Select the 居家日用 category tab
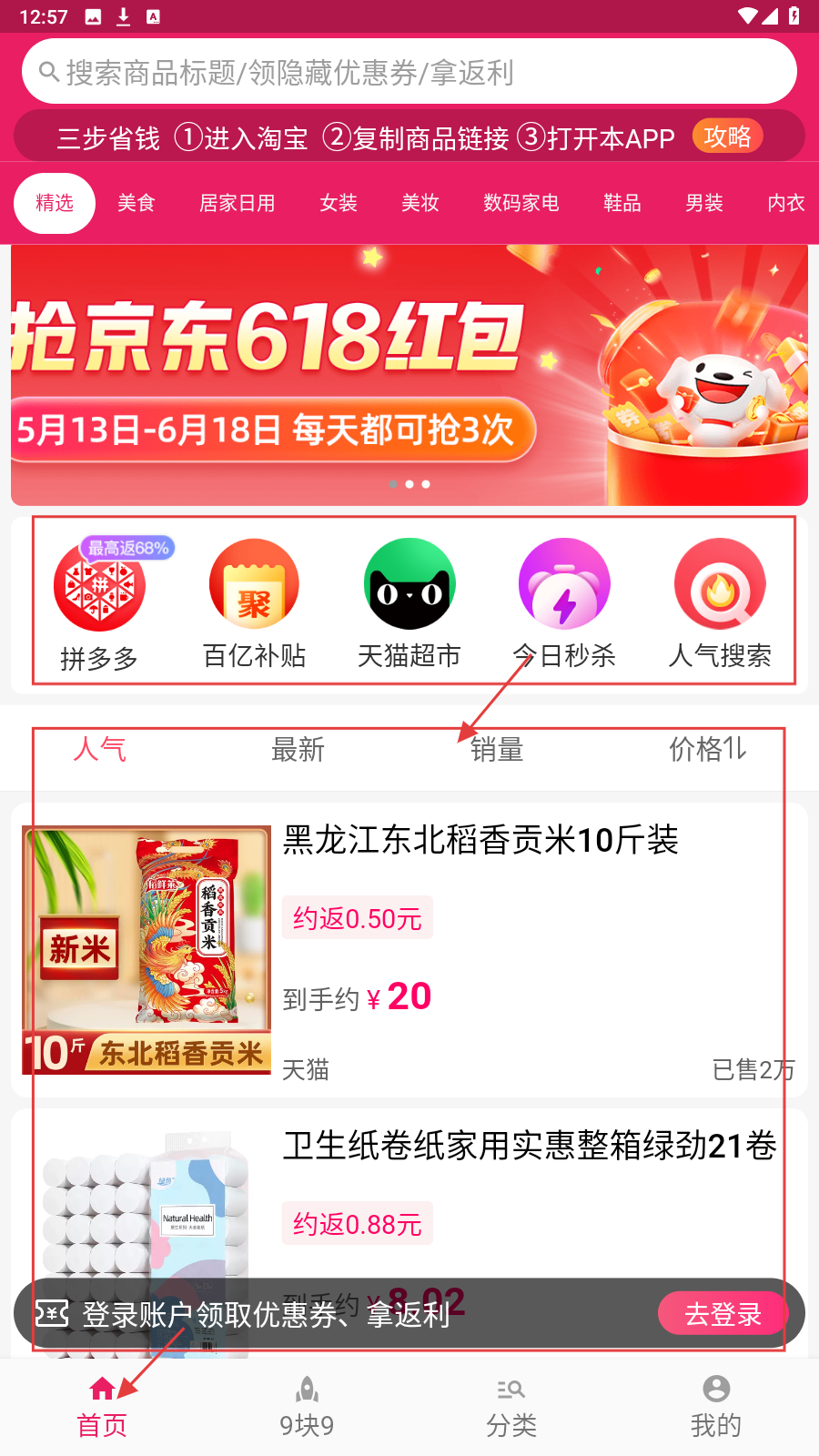The image size is (819, 1456). coord(237,203)
